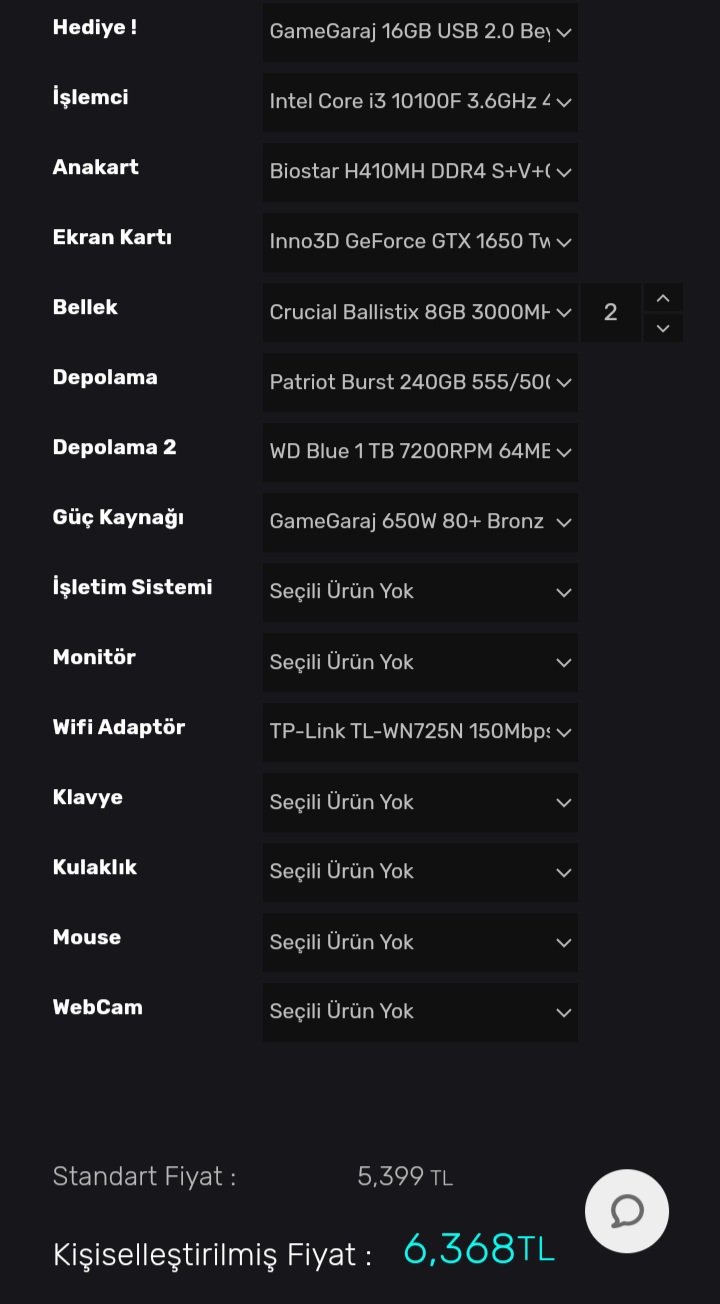The image size is (720, 1304).
Task: Expand the İşlemci processor dropdown
Action: click(x=420, y=102)
